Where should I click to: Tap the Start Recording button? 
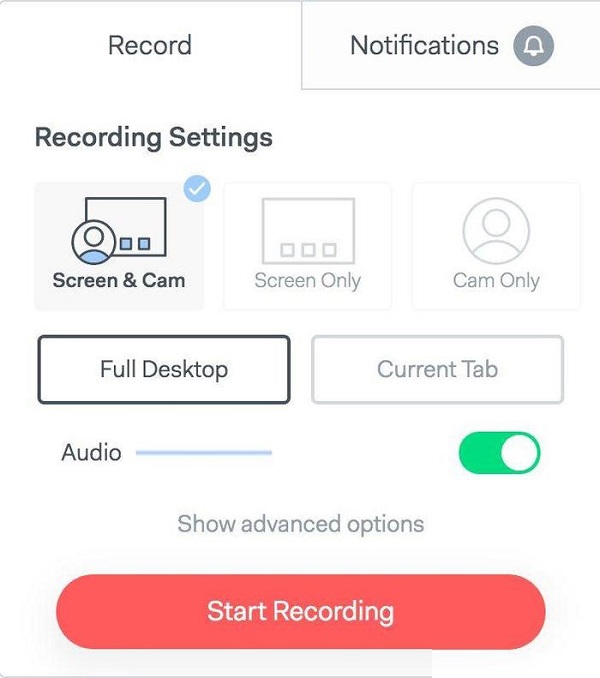pyautogui.click(x=300, y=612)
